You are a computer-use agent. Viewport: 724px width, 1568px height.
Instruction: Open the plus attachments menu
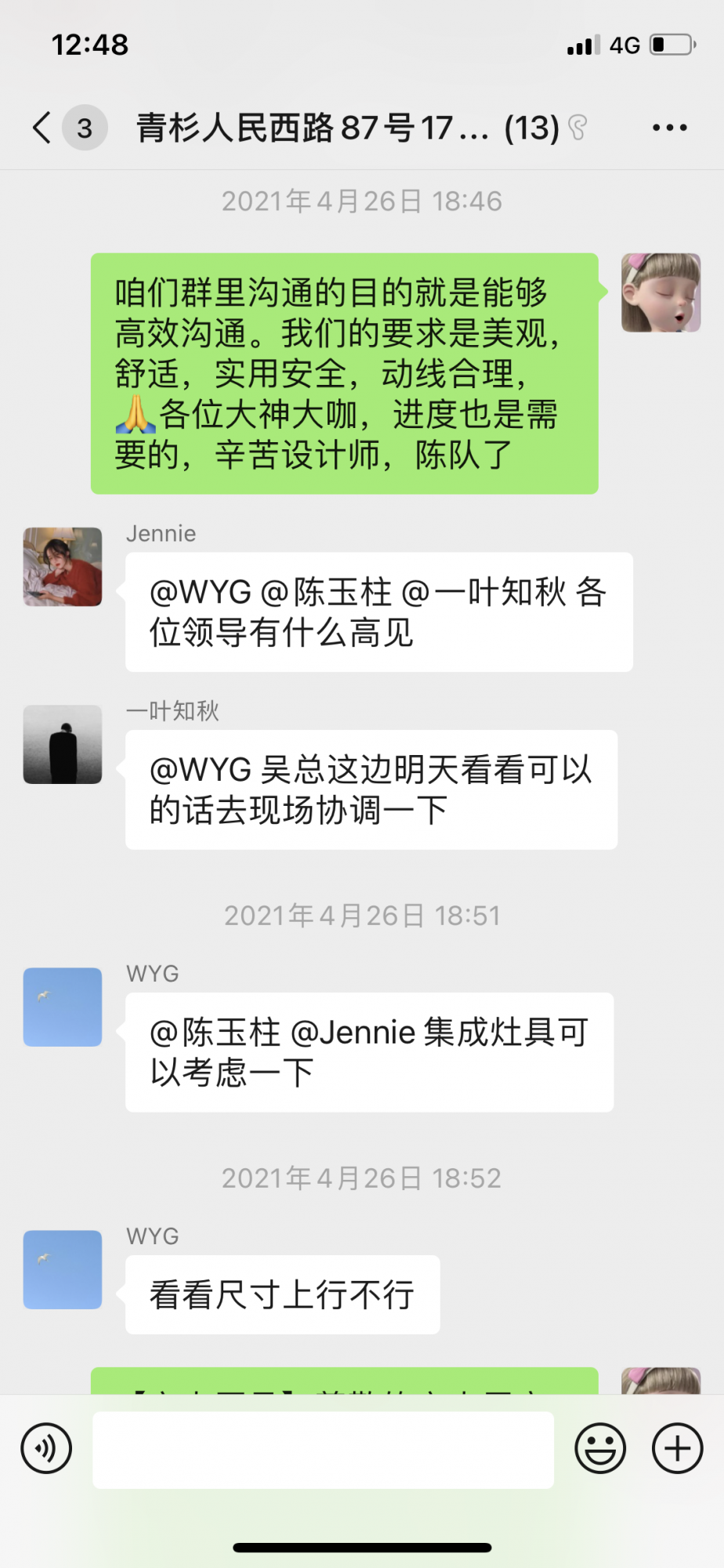(677, 1448)
